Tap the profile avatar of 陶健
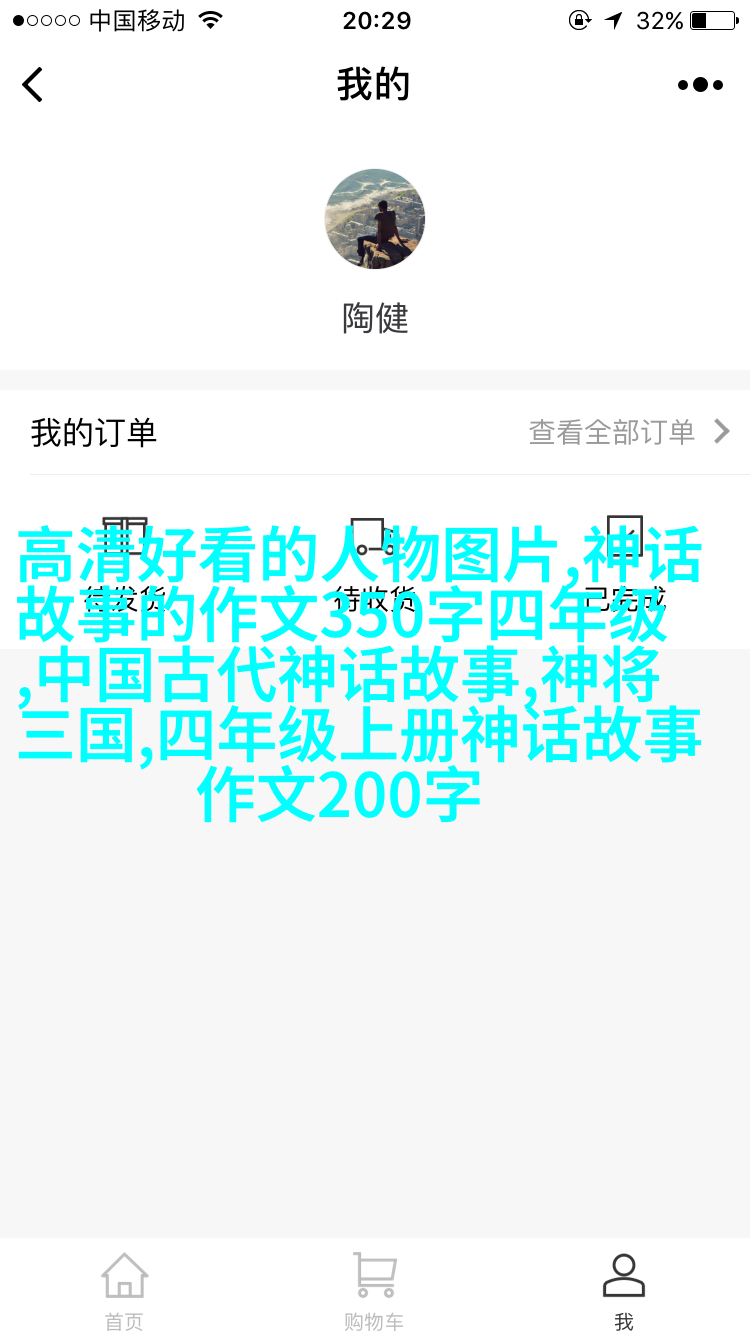This screenshot has height=1334, width=750. pyautogui.click(x=375, y=219)
